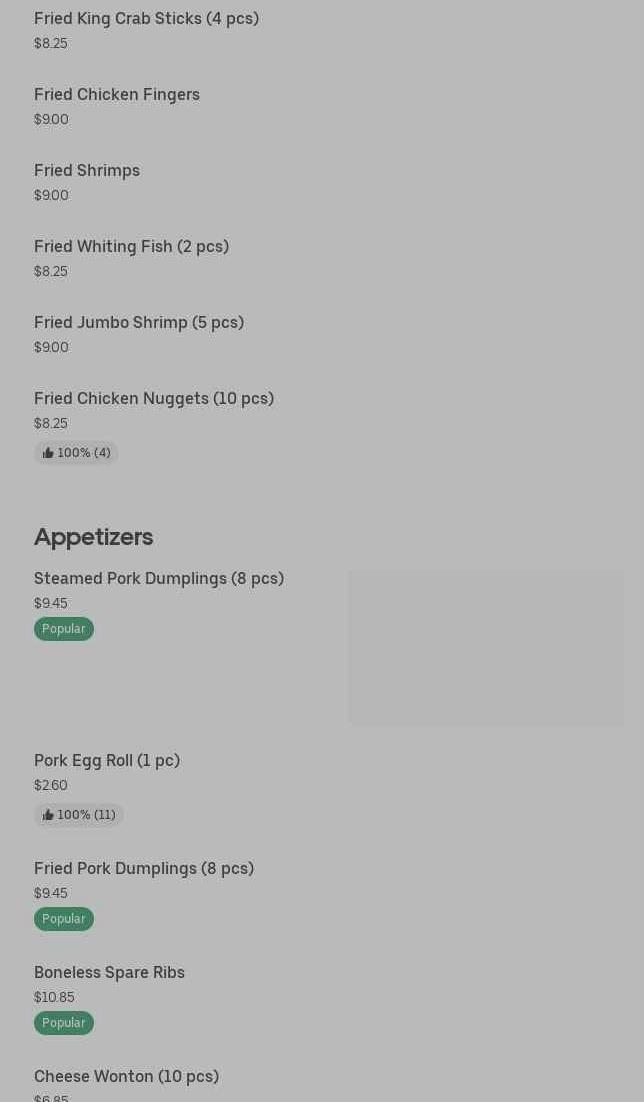
Task: Open Fried Chicken Nuggets (10 pcs)
Action: [154, 399]
